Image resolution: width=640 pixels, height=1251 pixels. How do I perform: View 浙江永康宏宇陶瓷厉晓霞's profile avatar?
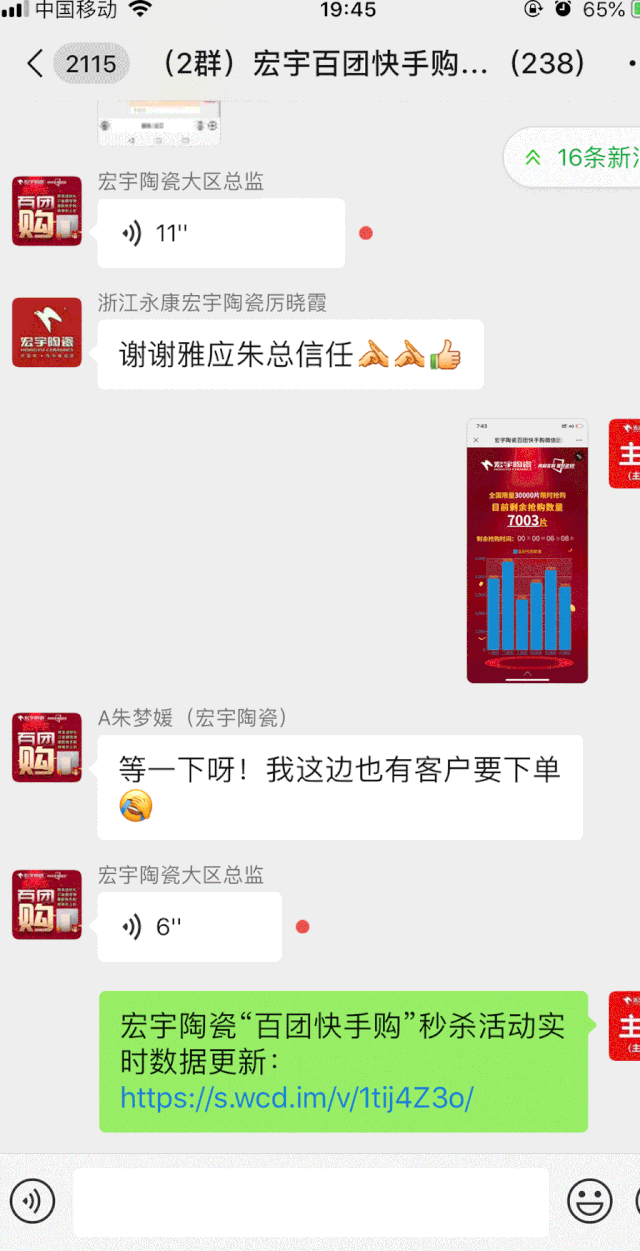pos(47,332)
